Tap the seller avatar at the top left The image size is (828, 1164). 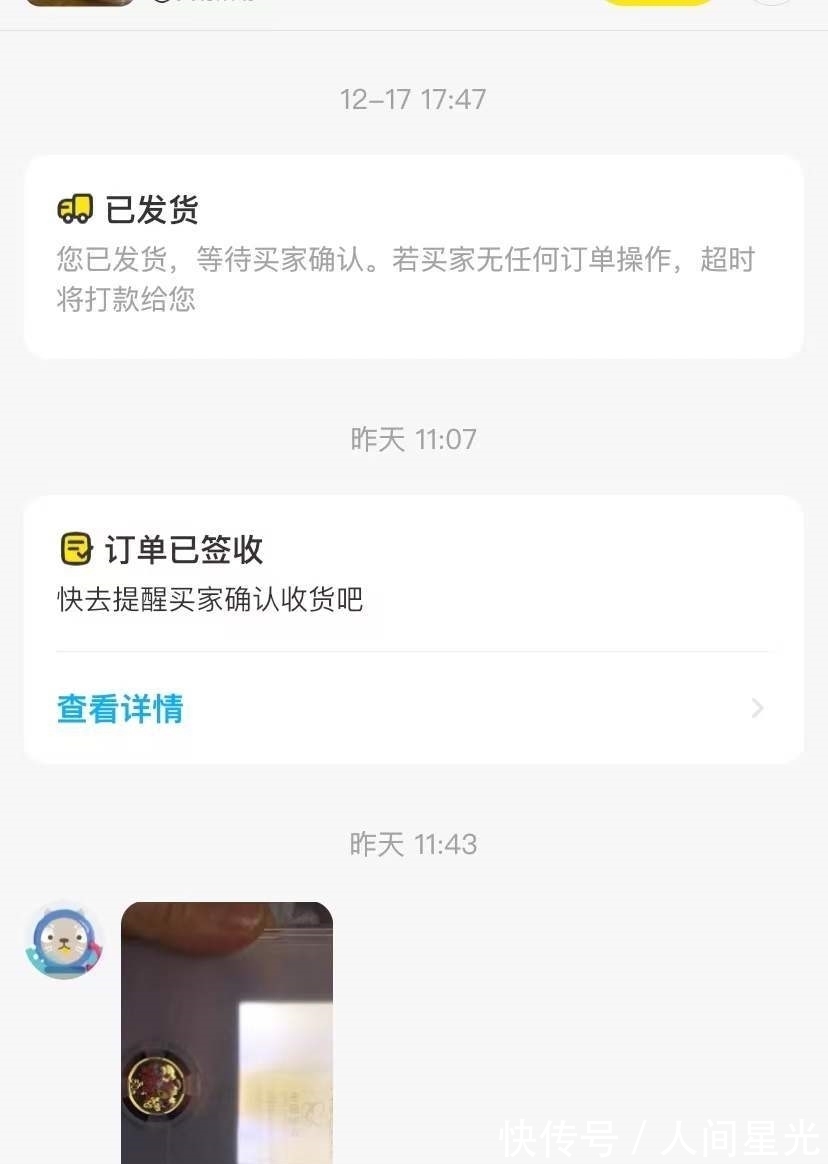(x=80, y=2)
